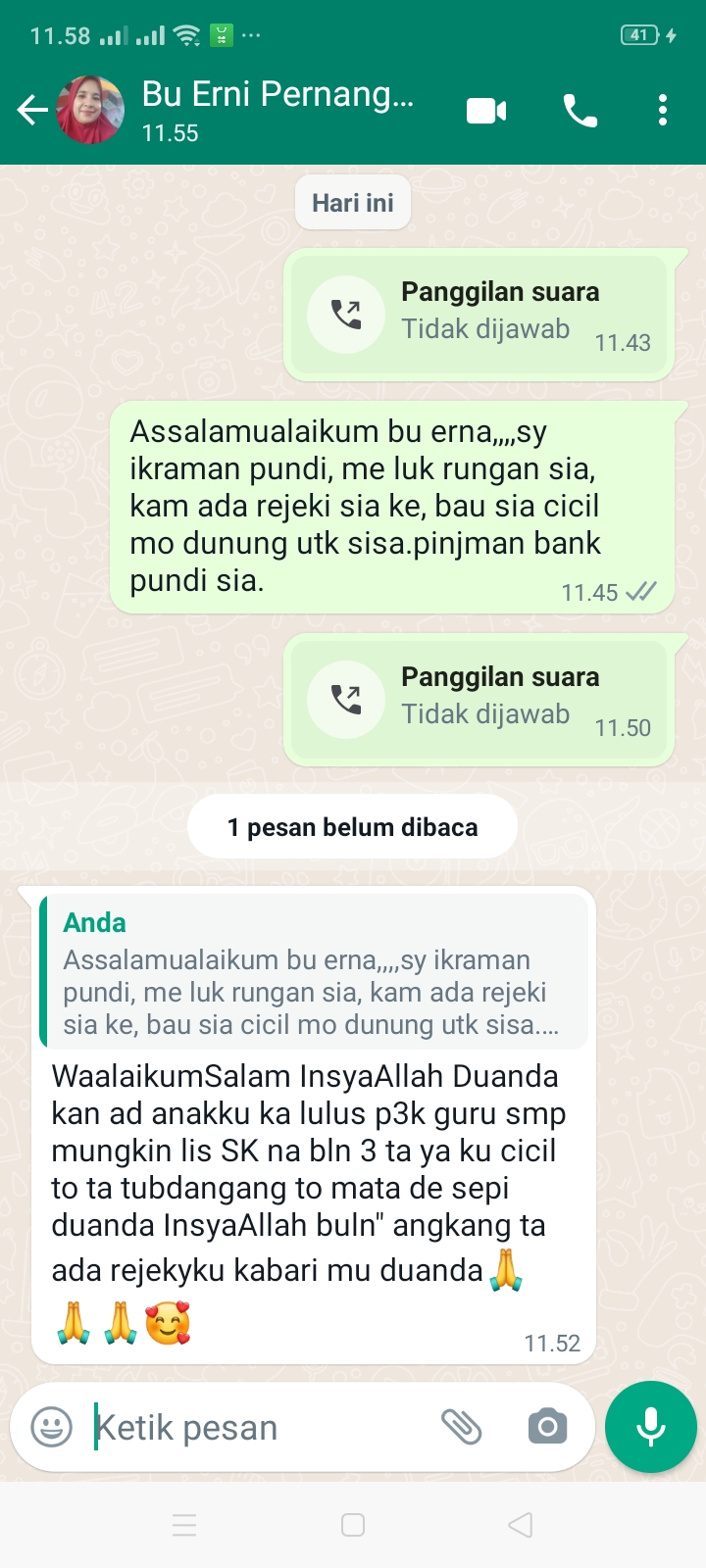Tap the system home button
This screenshot has height=1568, width=706.
point(353,1525)
